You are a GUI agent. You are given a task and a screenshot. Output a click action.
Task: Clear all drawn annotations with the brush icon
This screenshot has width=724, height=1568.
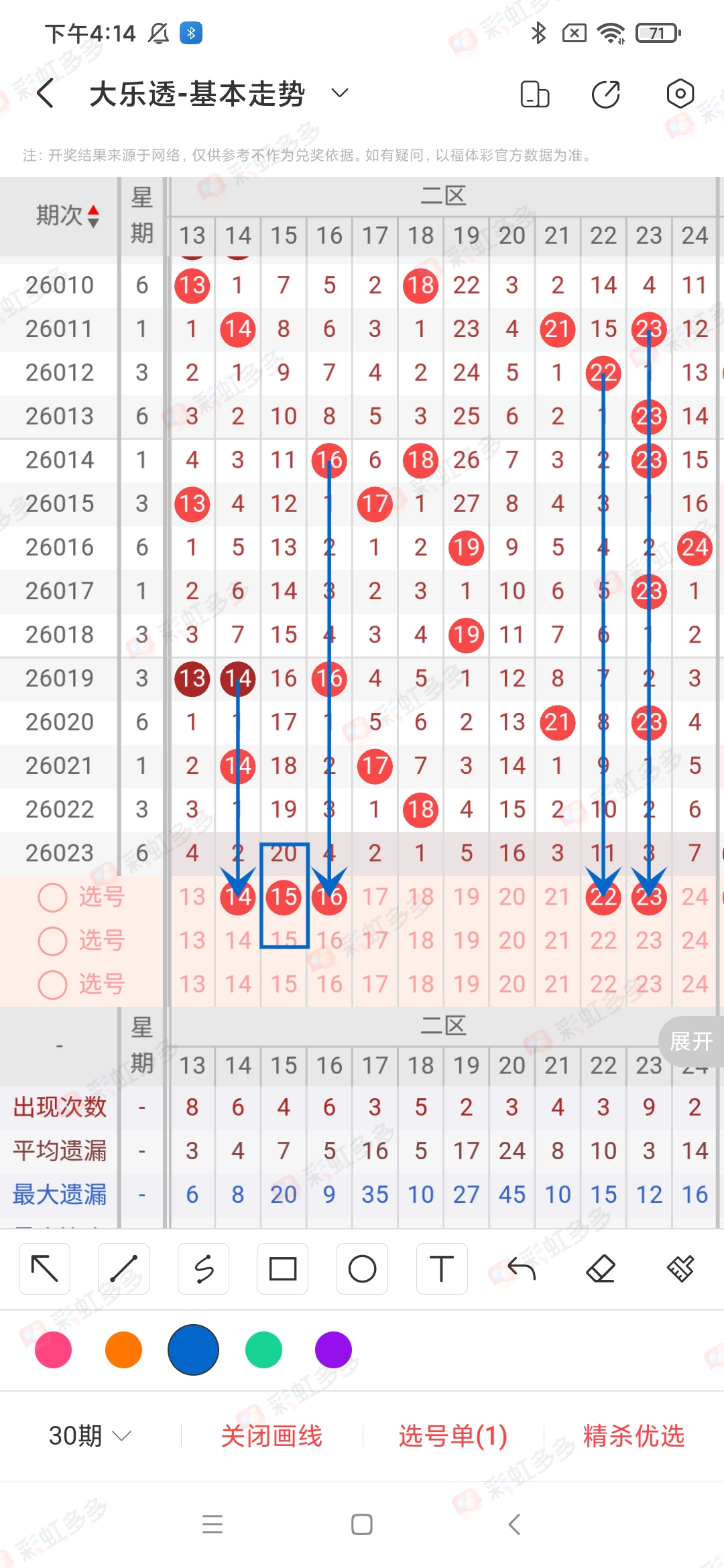point(680,1268)
